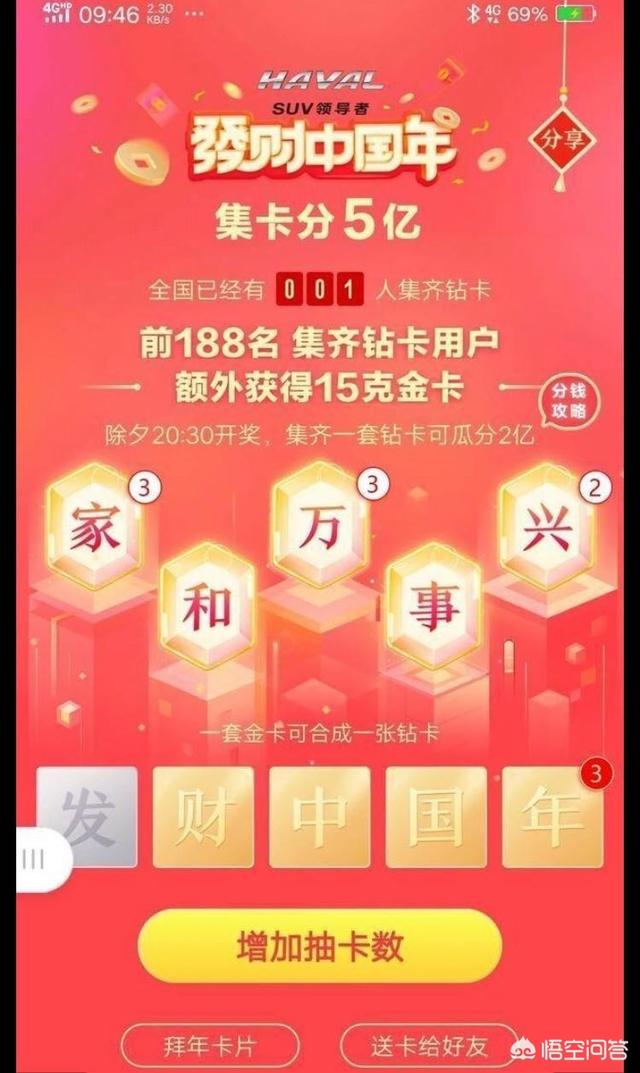Image resolution: width=640 pixels, height=1073 pixels.
Task: Select the 财 gold card
Action: click(x=203, y=816)
